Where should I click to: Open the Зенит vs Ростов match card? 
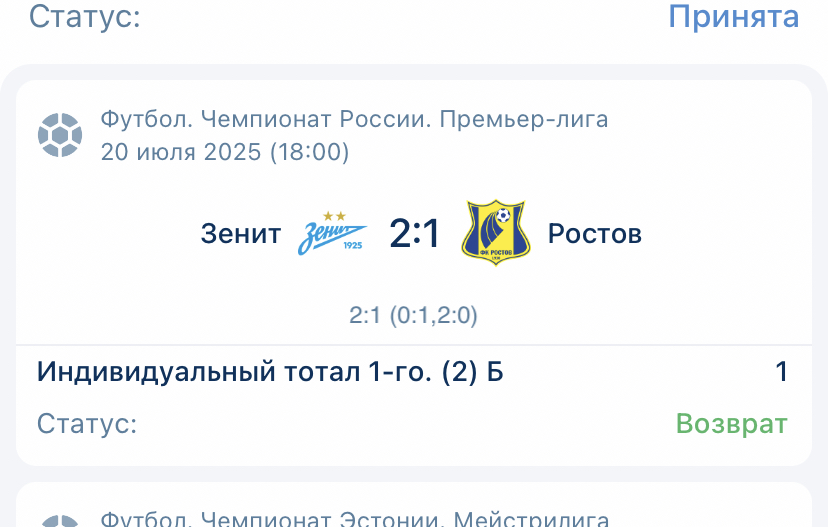pos(414,234)
